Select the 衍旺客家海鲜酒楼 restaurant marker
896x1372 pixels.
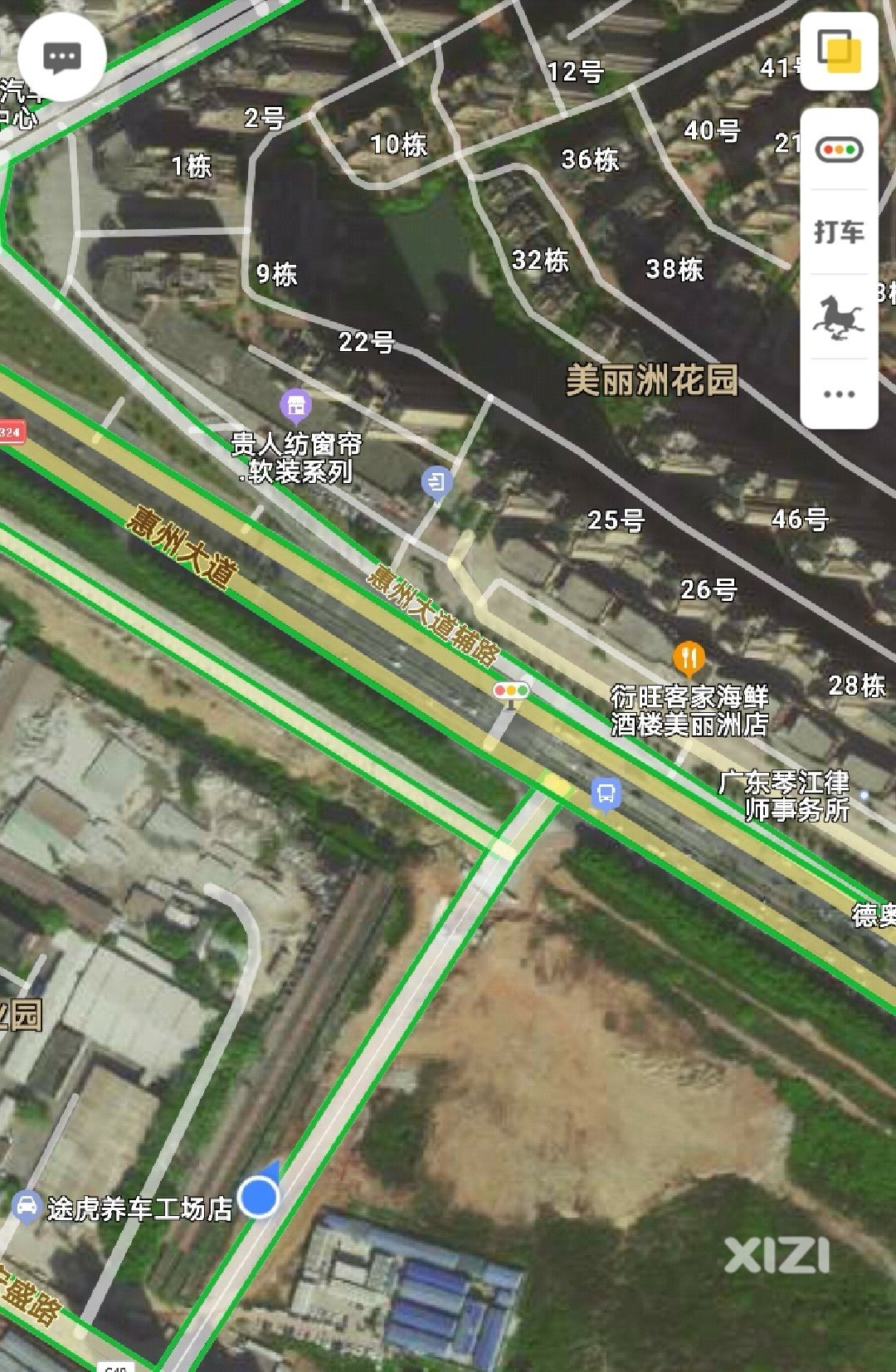689,659
